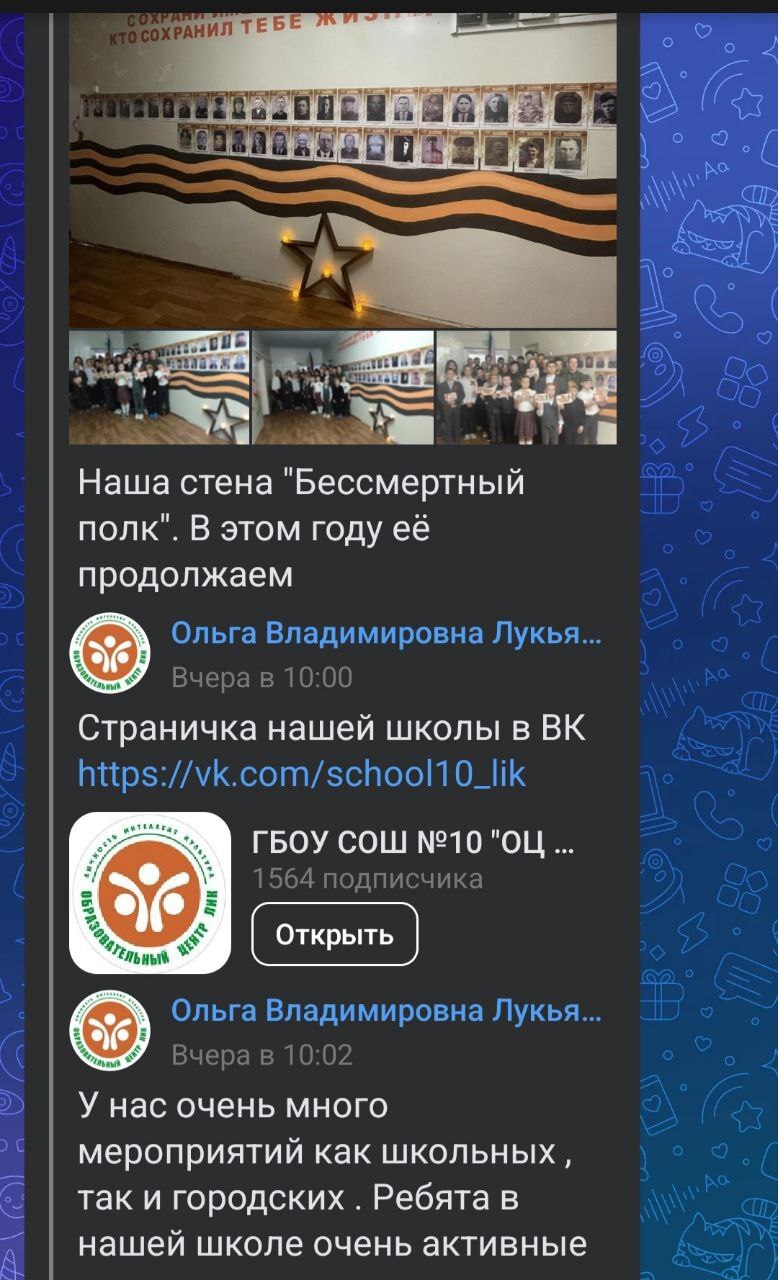Open the last small group photo thumbnail

(527, 388)
